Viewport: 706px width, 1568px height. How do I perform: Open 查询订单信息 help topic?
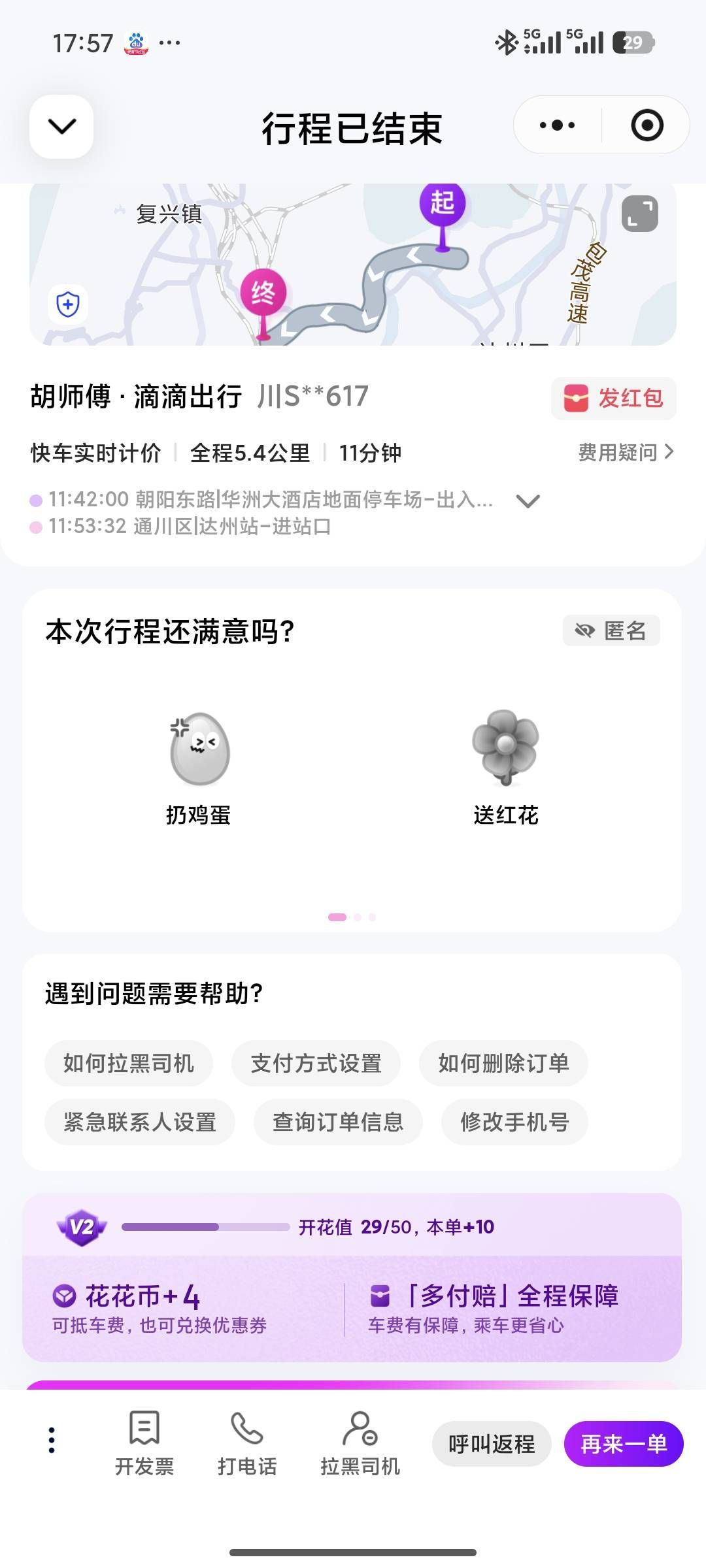[x=338, y=1122]
